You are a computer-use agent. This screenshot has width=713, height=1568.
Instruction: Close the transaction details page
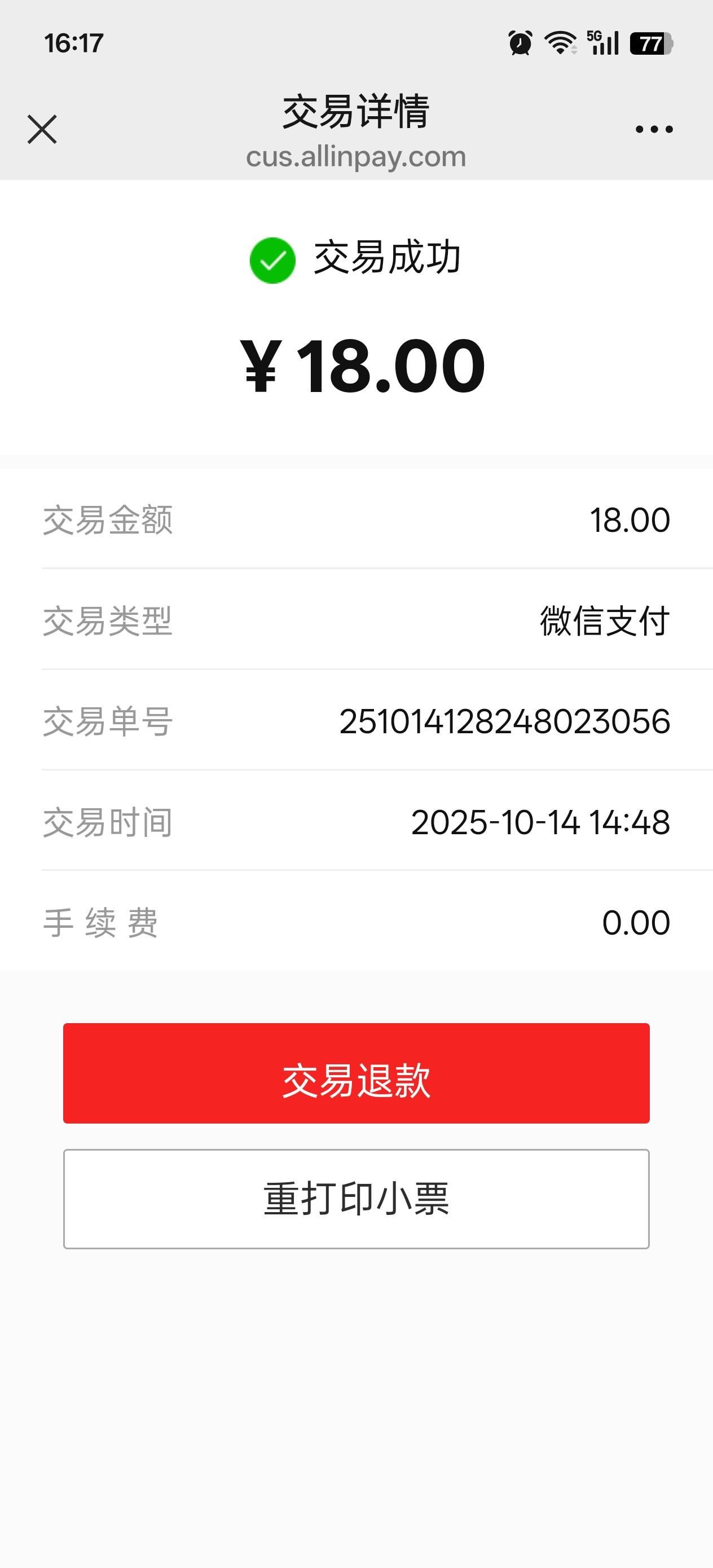pyautogui.click(x=42, y=129)
